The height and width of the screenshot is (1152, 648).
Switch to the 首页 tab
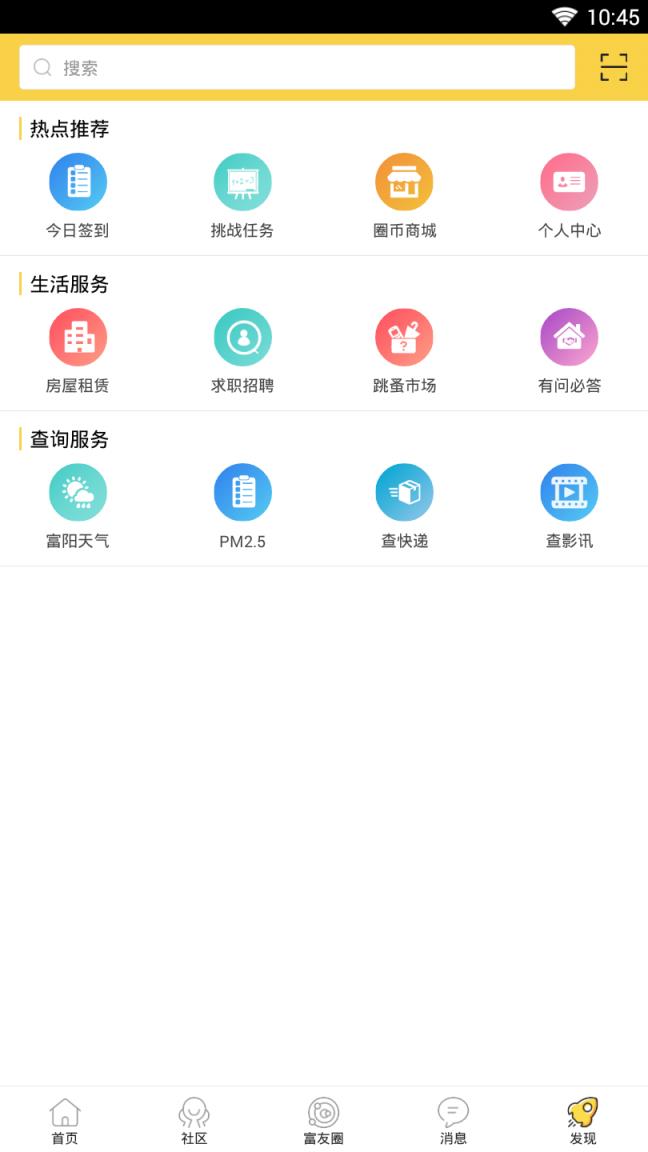[65, 1121]
